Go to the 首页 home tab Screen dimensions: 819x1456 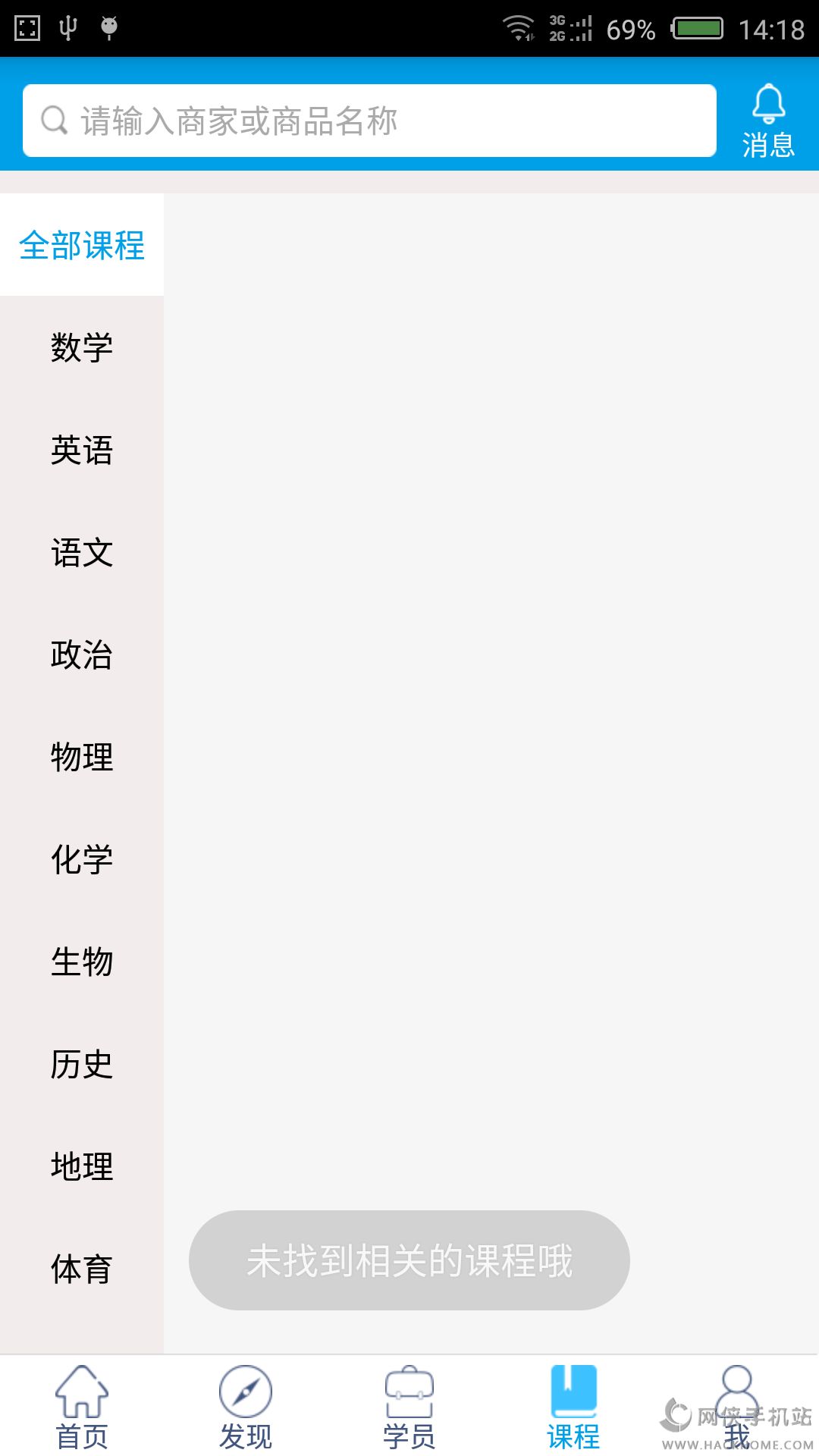(x=82, y=1407)
